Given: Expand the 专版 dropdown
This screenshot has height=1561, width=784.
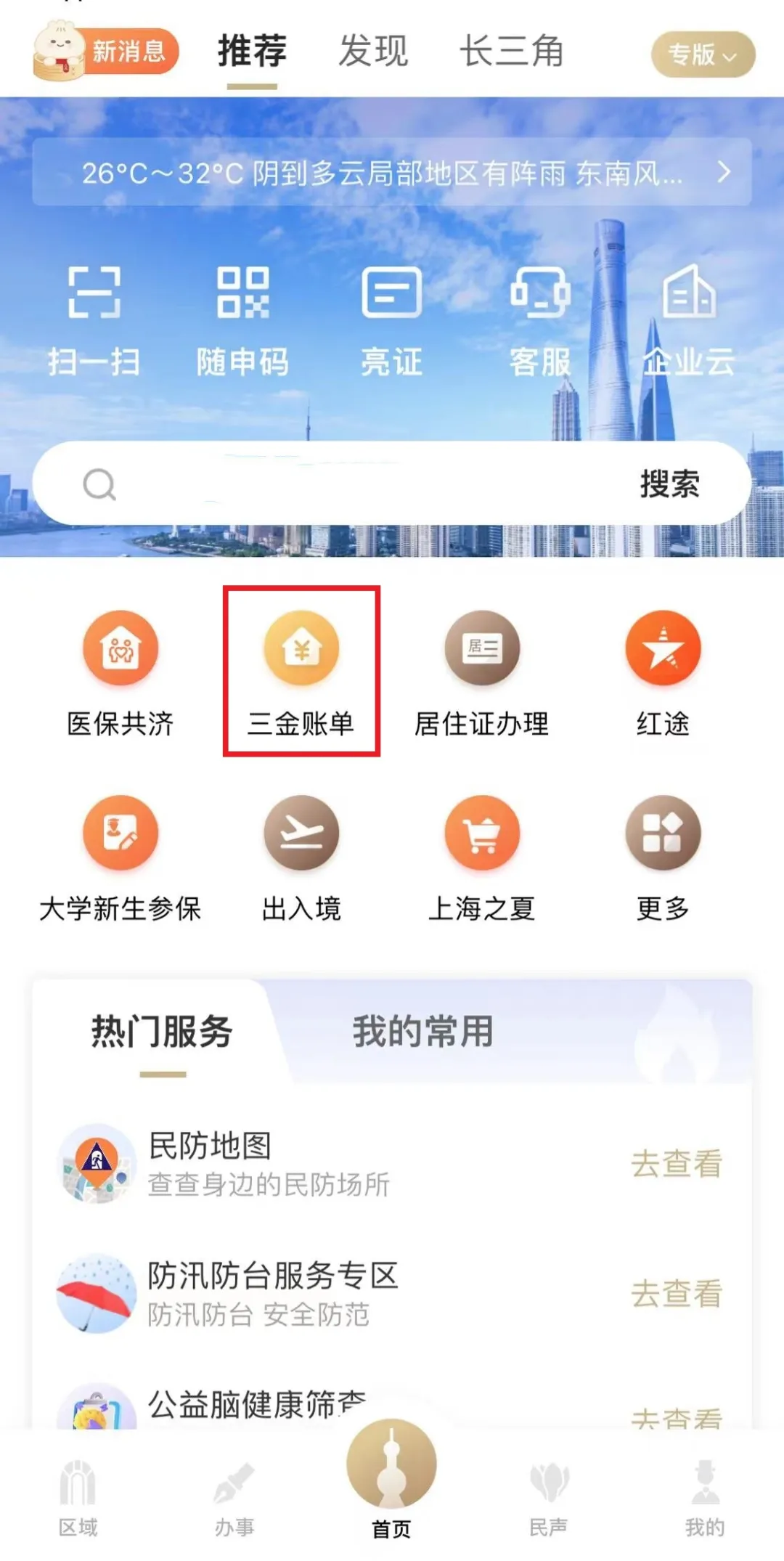Looking at the screenshot, I should coord(699,53).
